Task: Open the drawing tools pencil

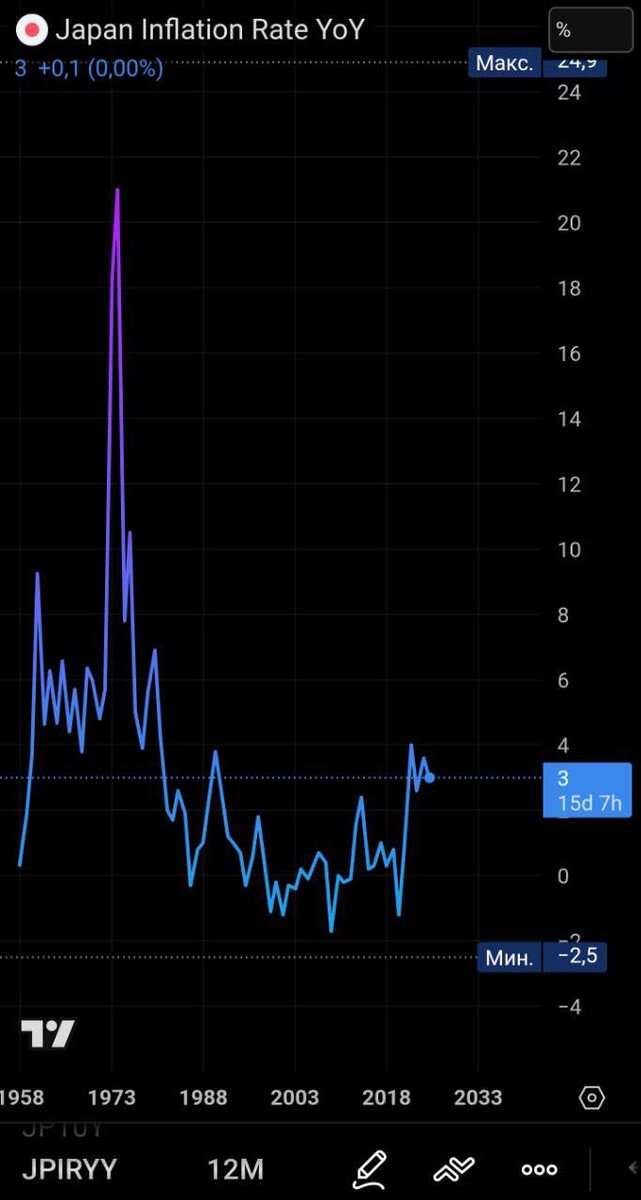Action: pyautogui.click(x=369, y=1167)
